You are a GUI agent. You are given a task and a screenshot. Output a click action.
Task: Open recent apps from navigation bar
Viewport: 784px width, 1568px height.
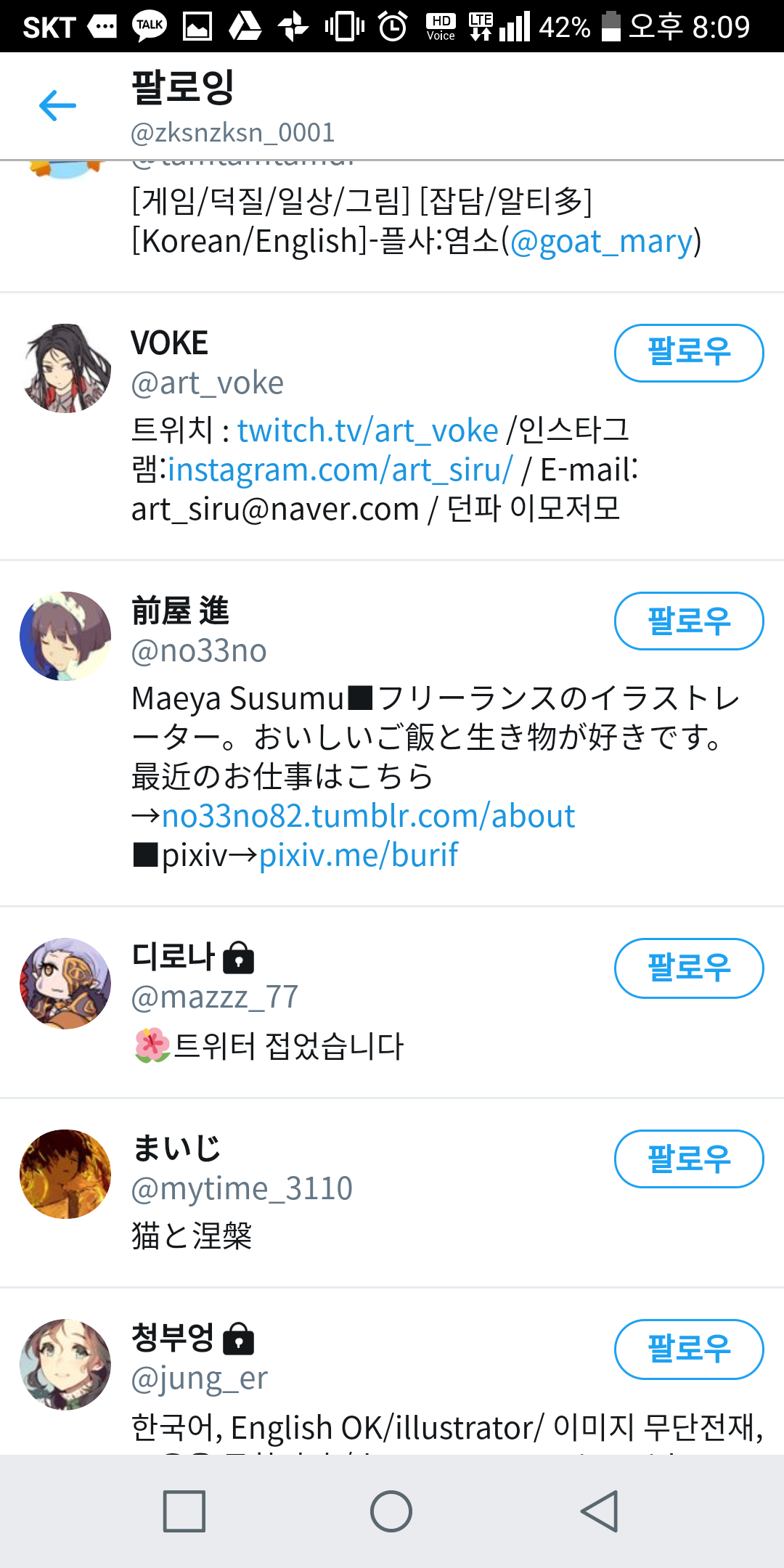[x=184, y=1511]
